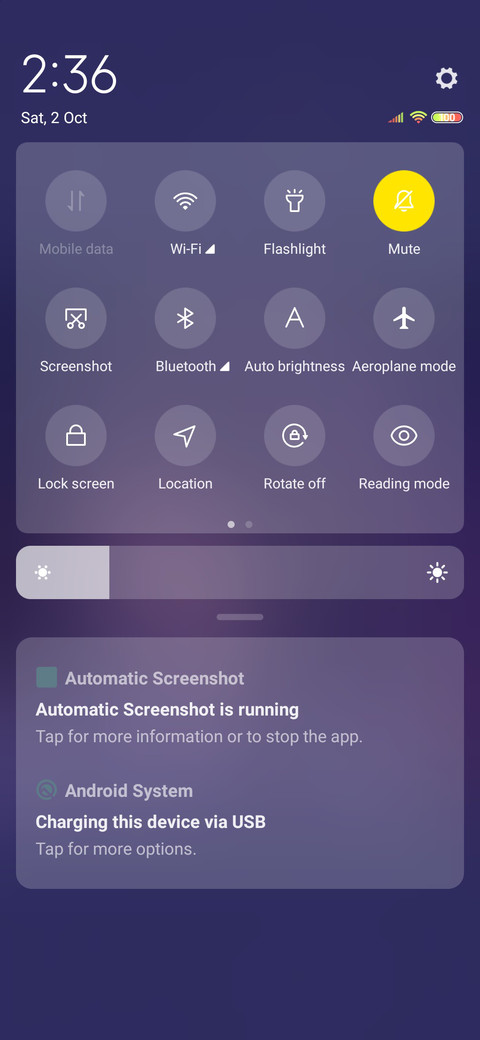Toggle Wi-Fi on
The width and height of the screenshot is (480, 1040).
click(x=185, y=201)
